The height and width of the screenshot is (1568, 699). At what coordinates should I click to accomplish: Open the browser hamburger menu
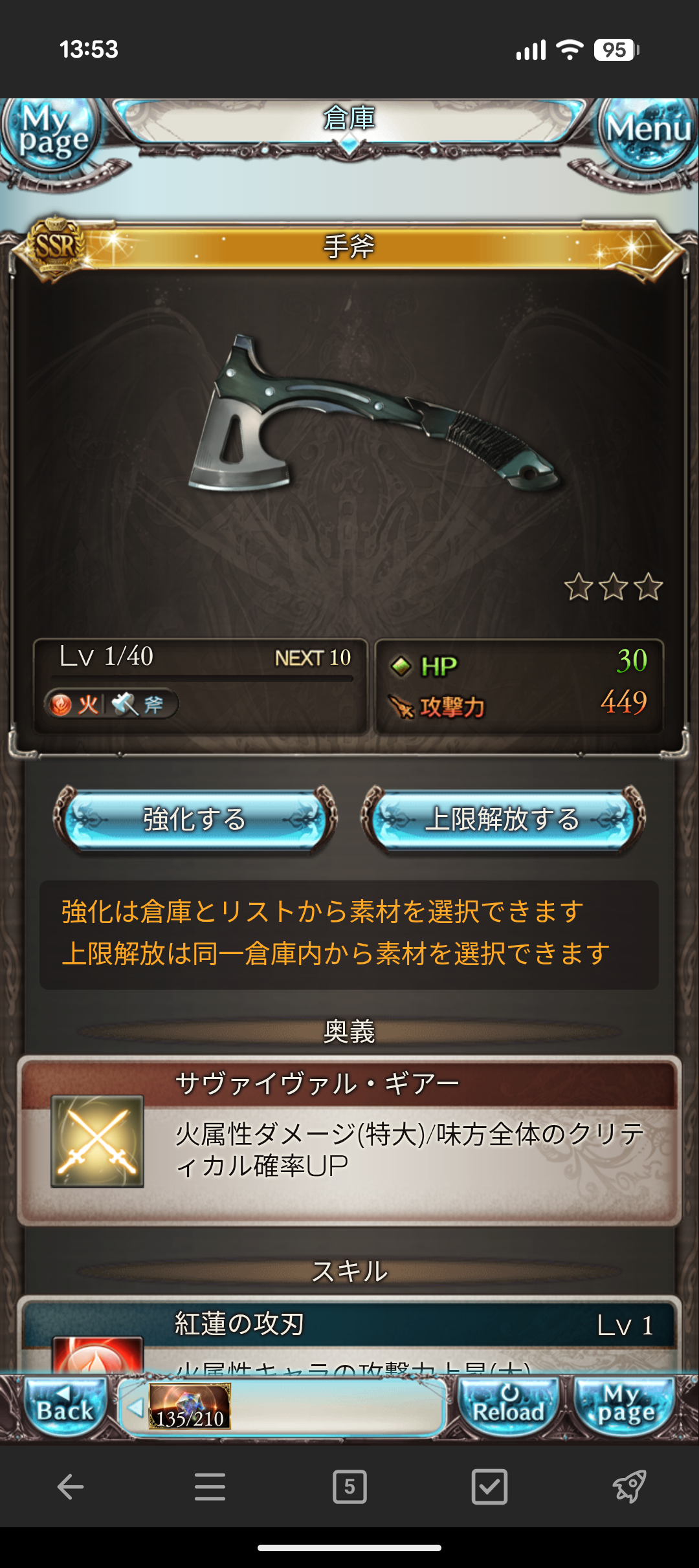coord(210,1486)
